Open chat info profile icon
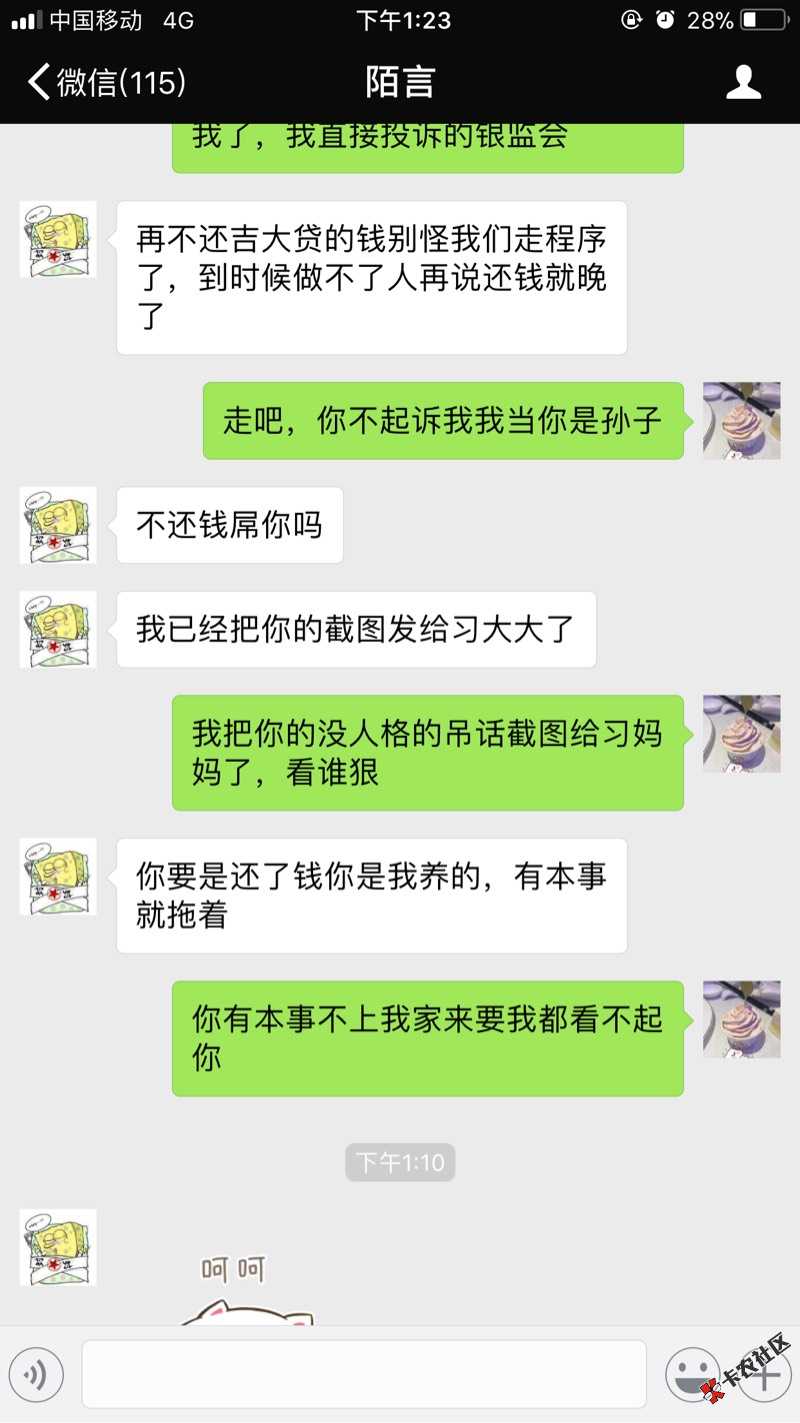 (x=743, y=82)
